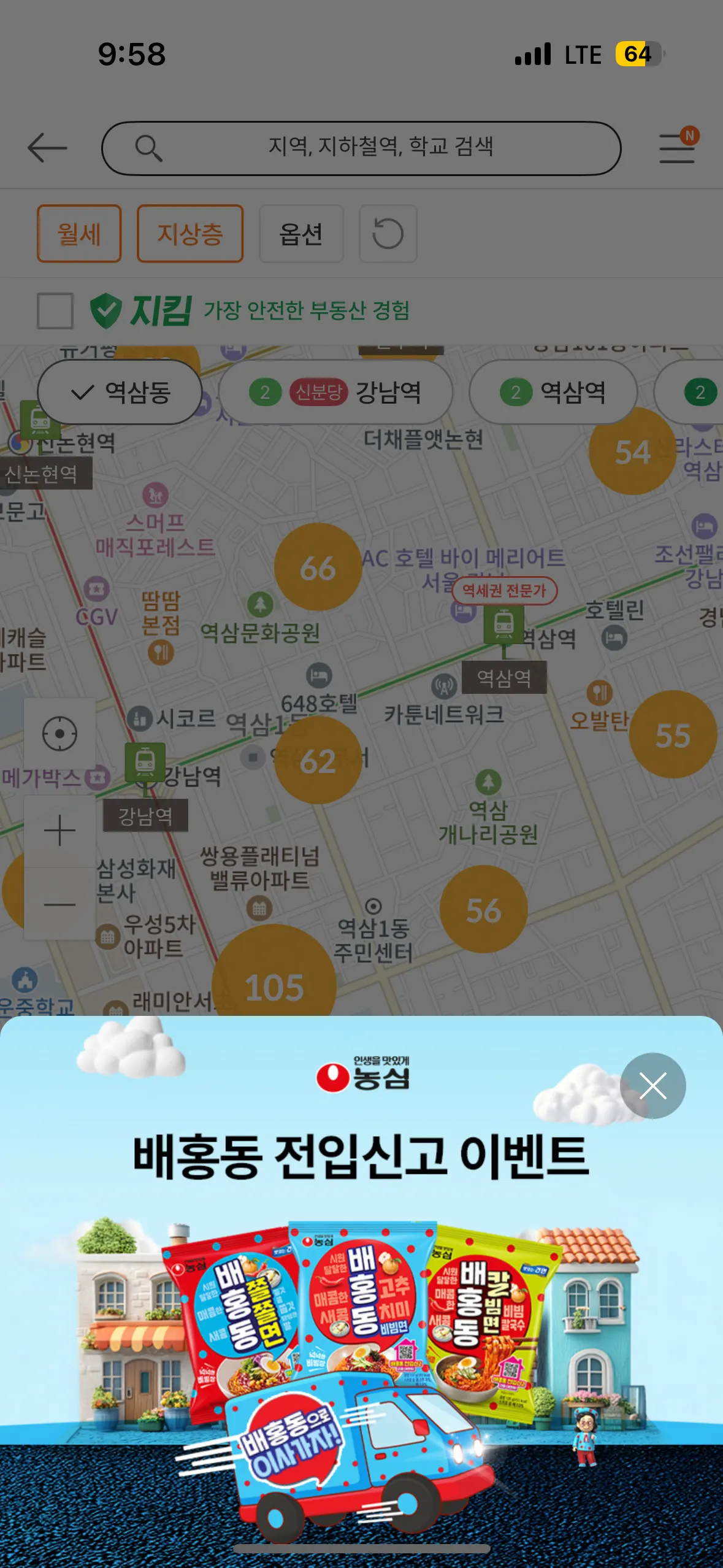Open the 지상층 floor filter
The image size is (723, 1568).
190,234
